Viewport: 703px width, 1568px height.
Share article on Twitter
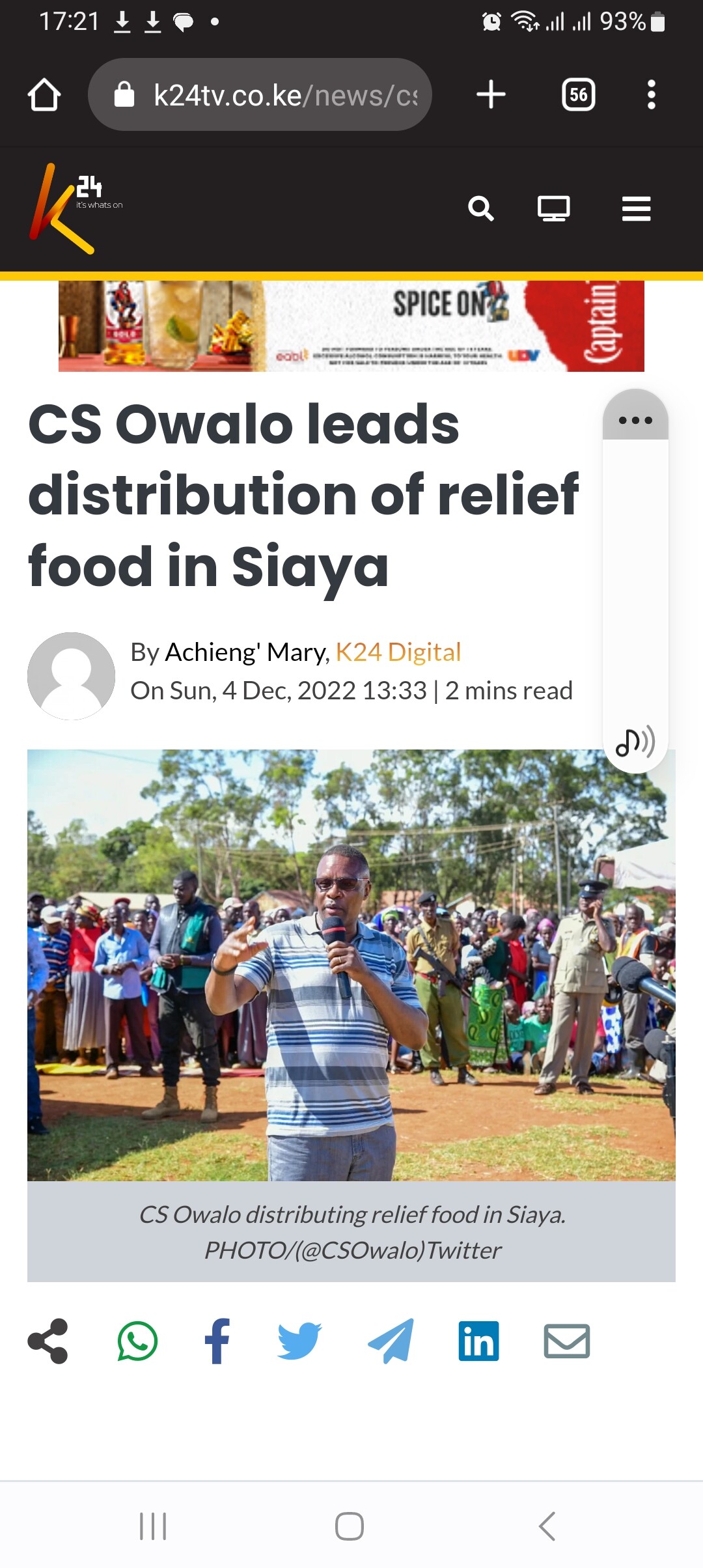pos(299,1341)
